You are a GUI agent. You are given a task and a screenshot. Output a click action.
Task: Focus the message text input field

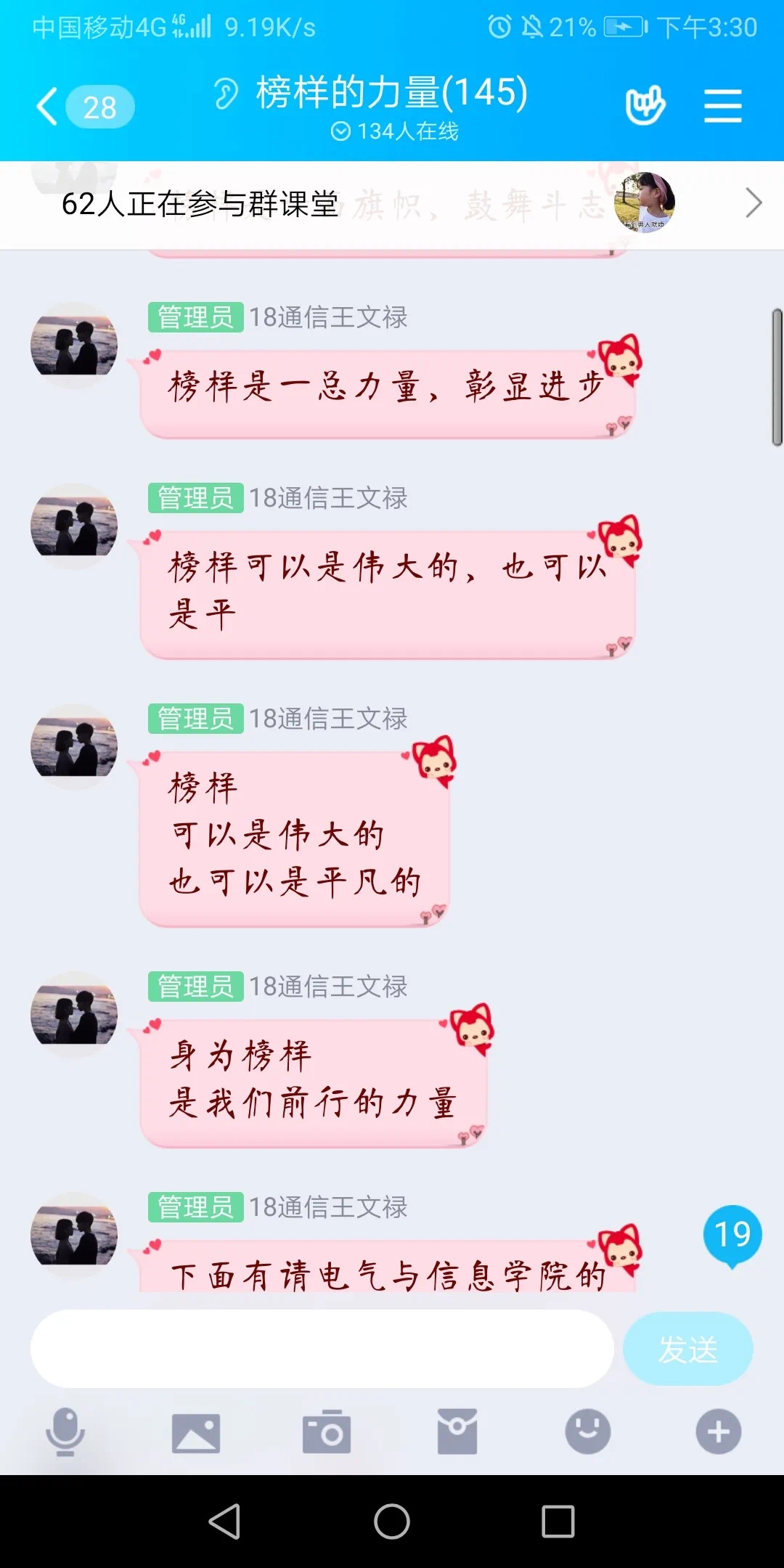pyautogui.click(x=322, y=1349)
